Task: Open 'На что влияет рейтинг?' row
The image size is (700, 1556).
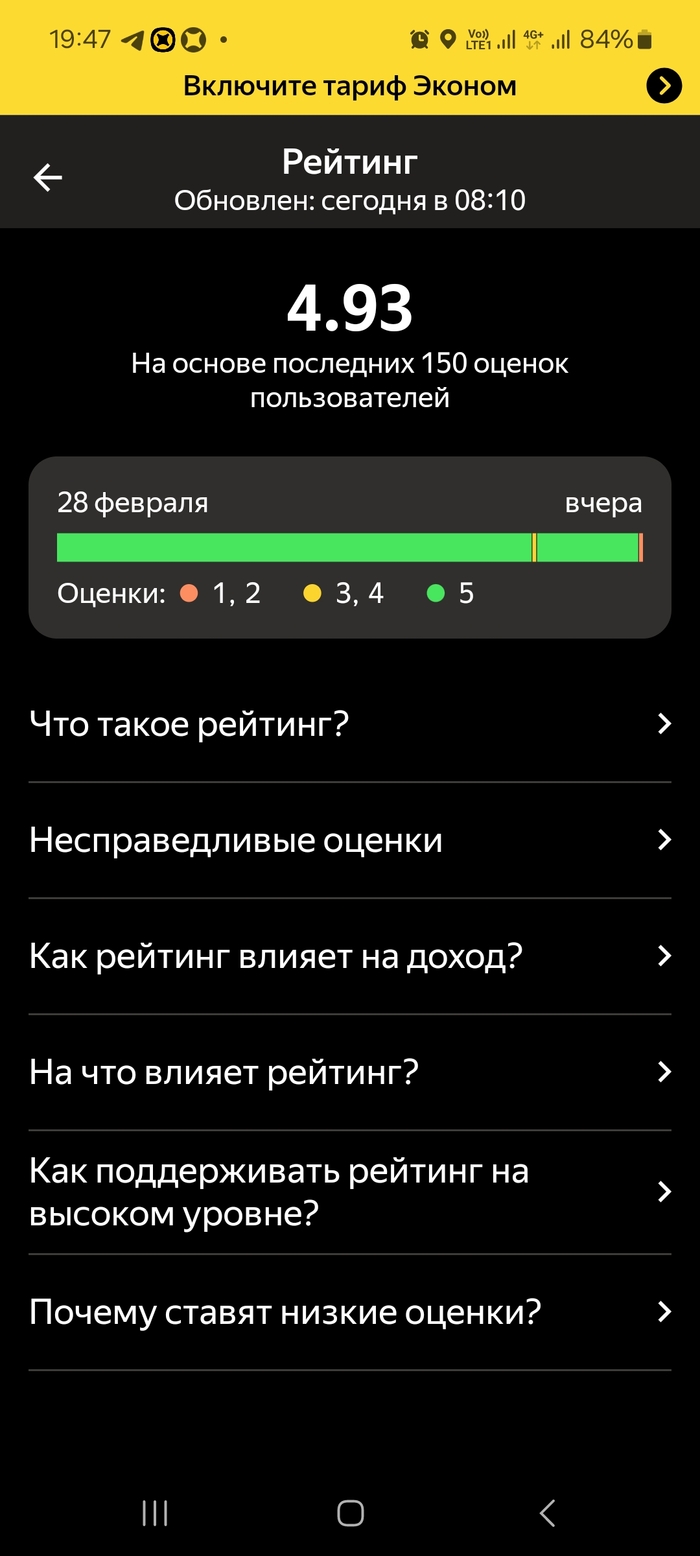Action: [x=349, y=1072]
